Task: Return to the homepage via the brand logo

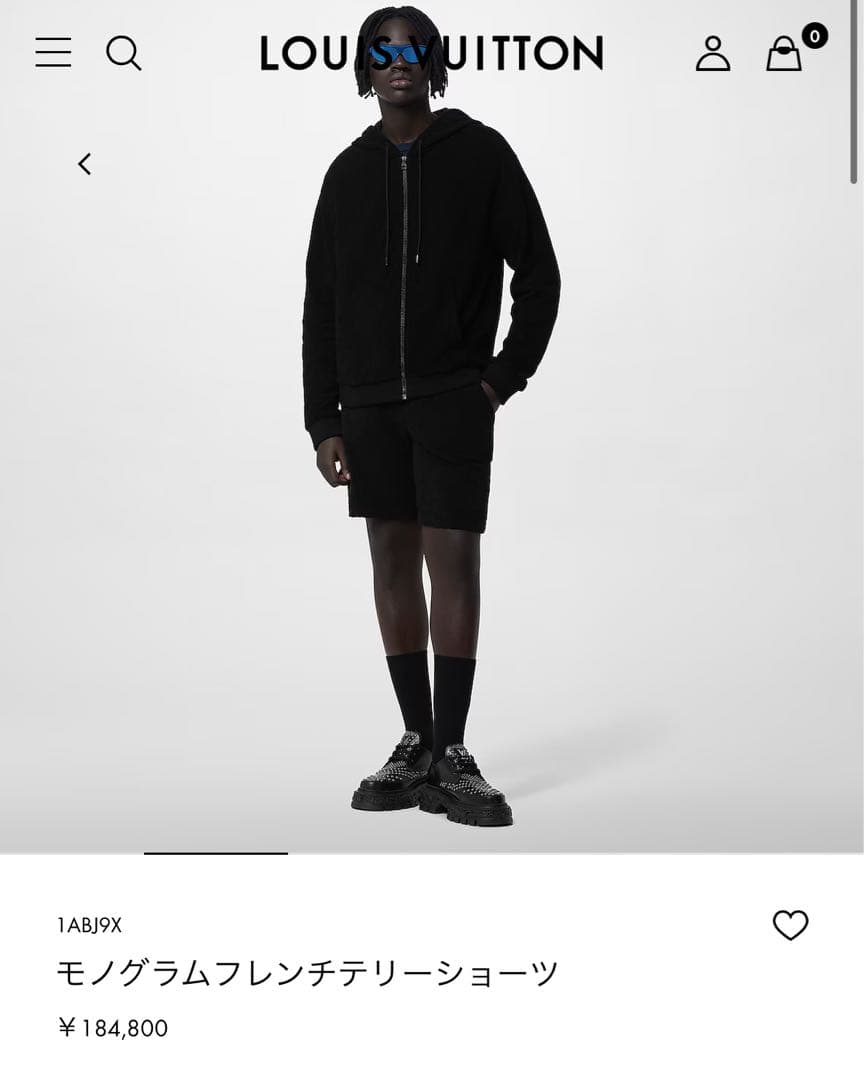Action: 432,52
